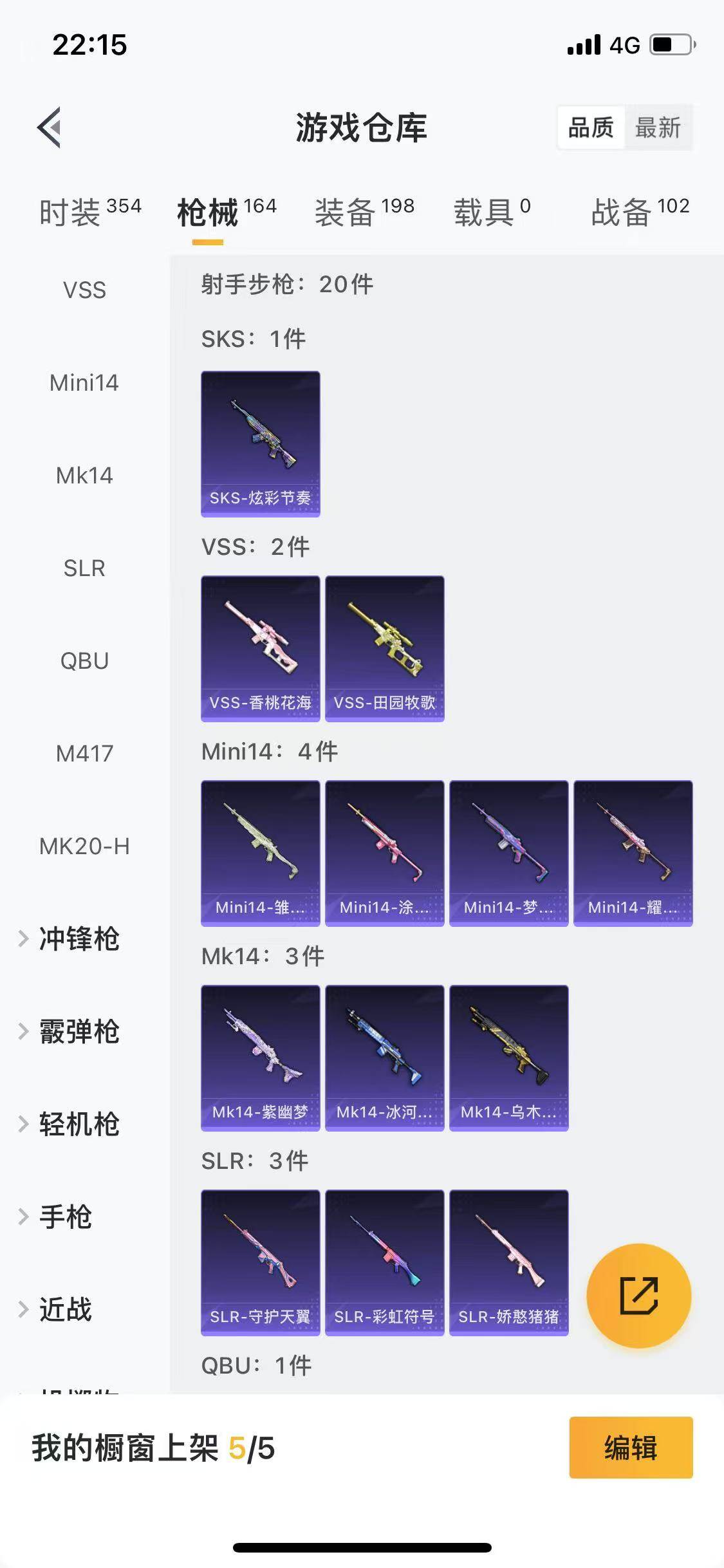
Task: Select QBU in the side list
Action: click(84, 661)
